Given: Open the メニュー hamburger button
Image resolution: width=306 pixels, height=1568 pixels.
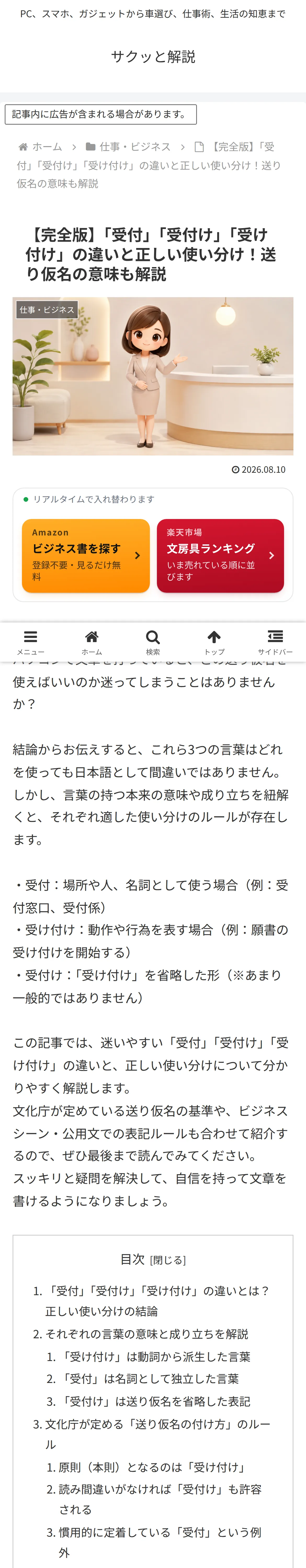Looking at the screenshot, I should coord(31,642).
